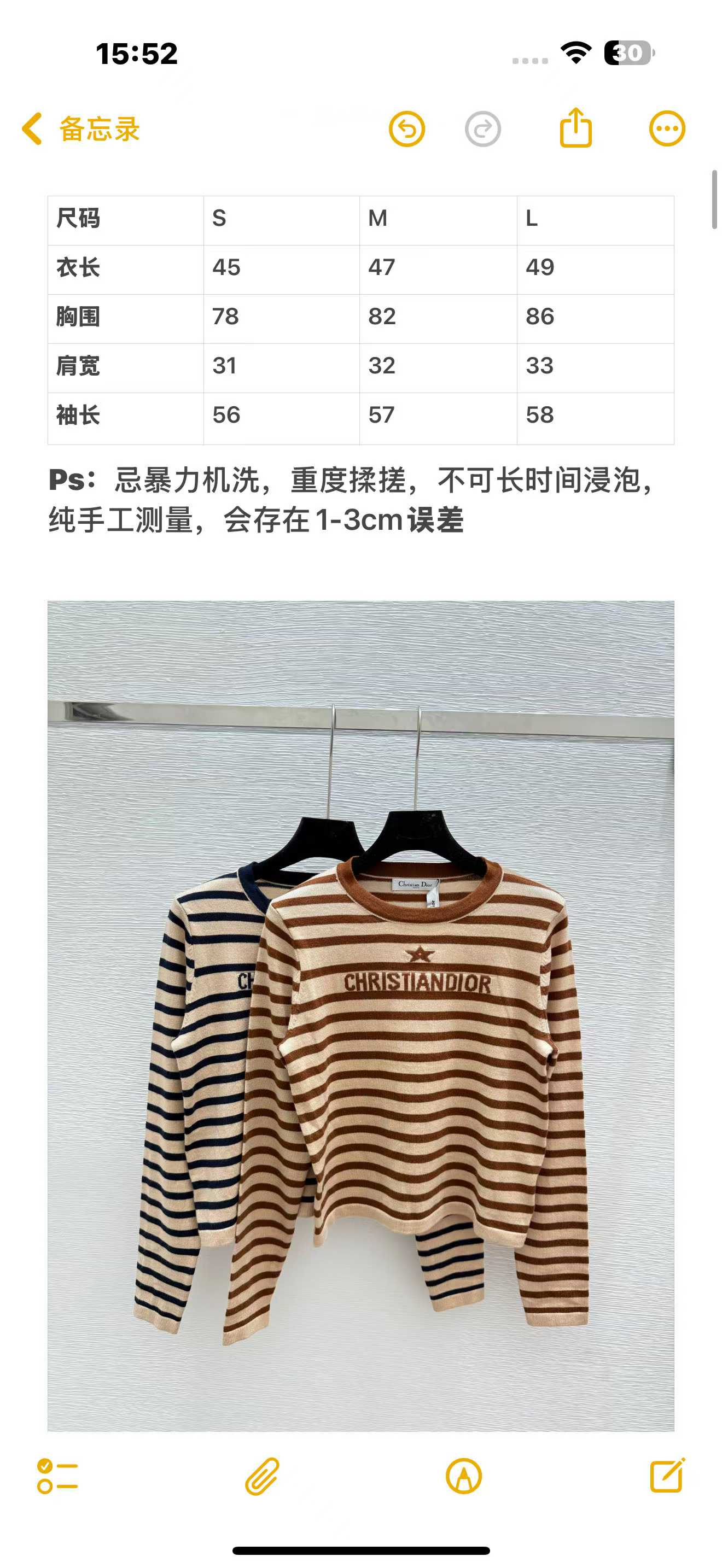Open the striped sweater photo

coord(360,1016)
